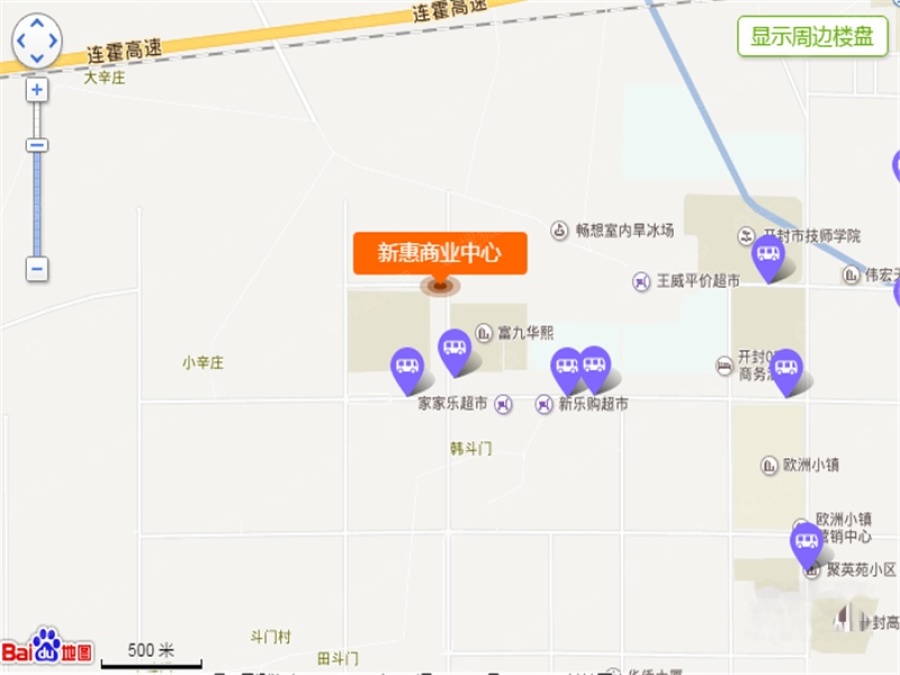The image size is (900, 675).
Task: Tap 显示周边楼盘 button
Action: coord(813,37)
